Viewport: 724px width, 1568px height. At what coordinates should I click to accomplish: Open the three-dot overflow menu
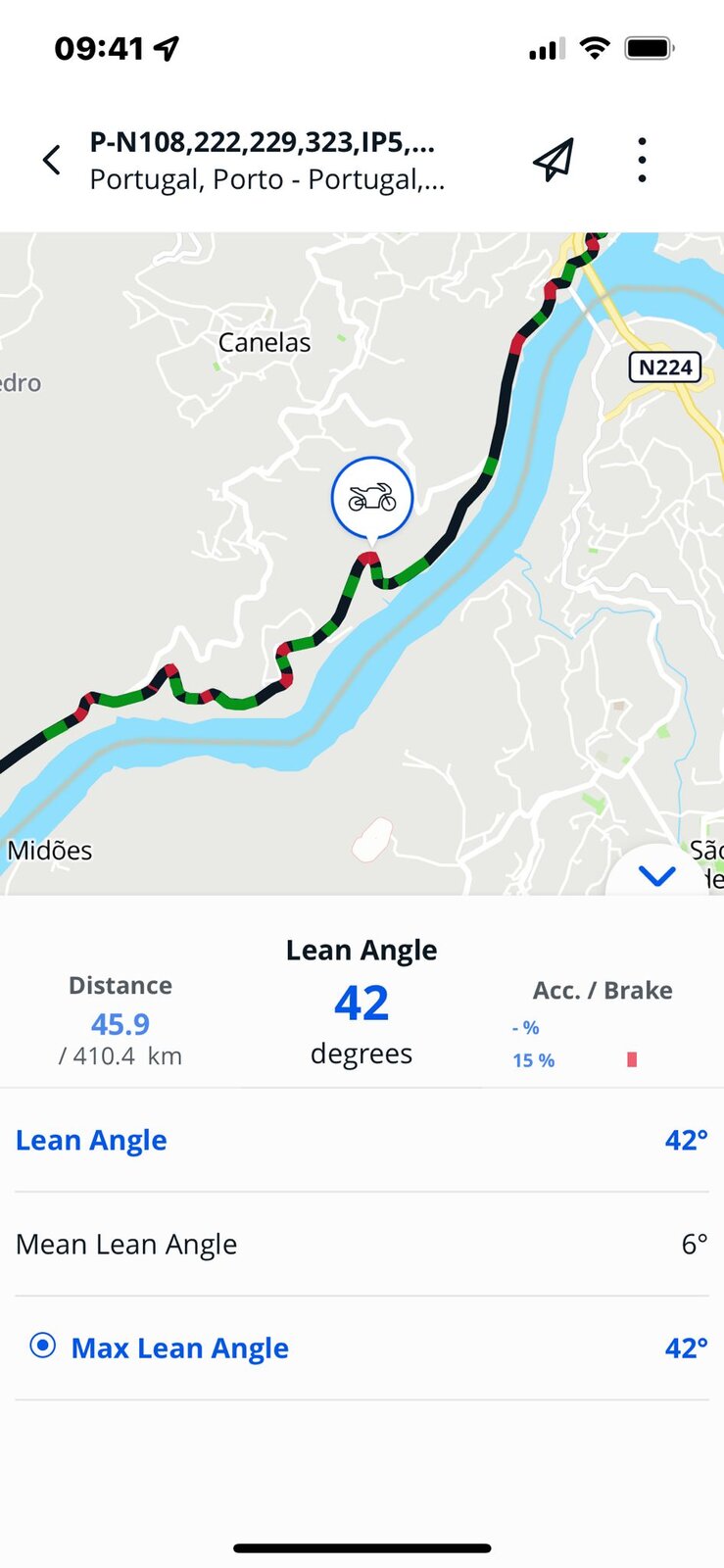(x=642, y=160)
